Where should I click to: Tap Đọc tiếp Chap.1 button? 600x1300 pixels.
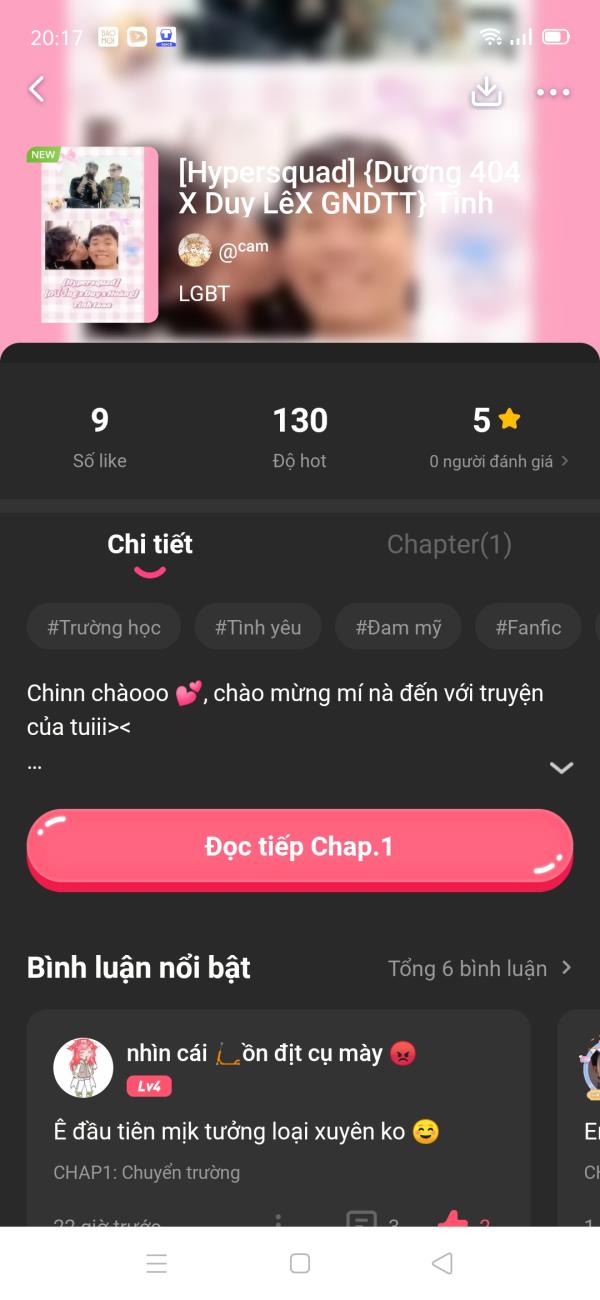click(299, 847)
